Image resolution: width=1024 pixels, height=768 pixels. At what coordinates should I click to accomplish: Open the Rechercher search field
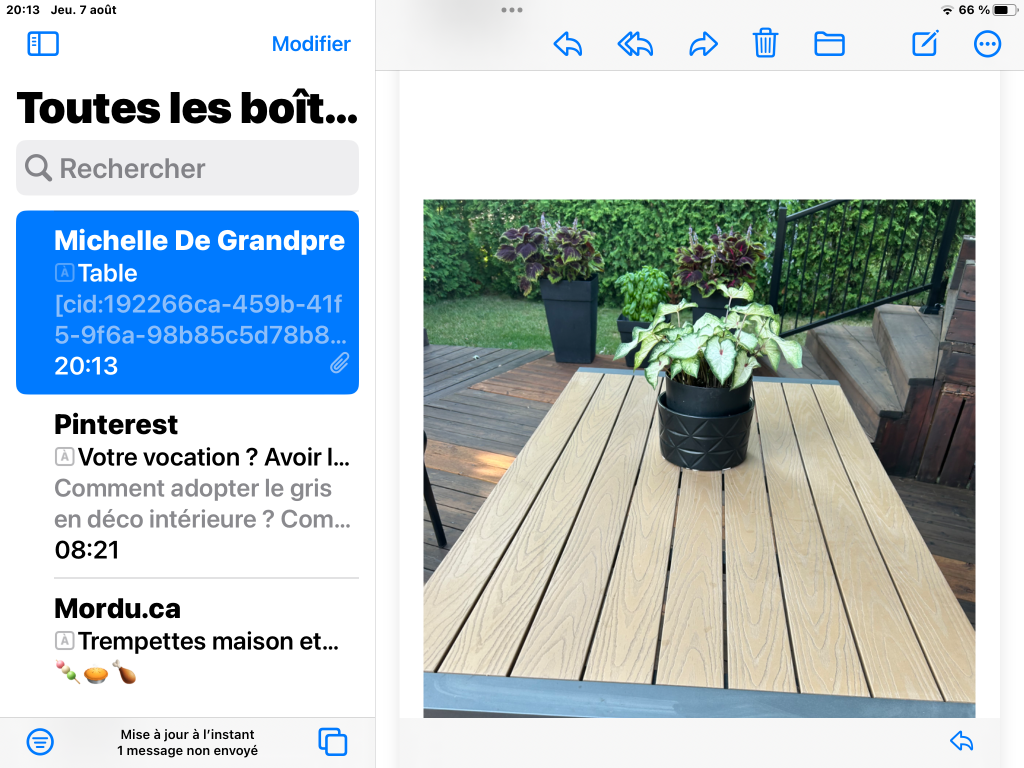click(x=187, y=168)
